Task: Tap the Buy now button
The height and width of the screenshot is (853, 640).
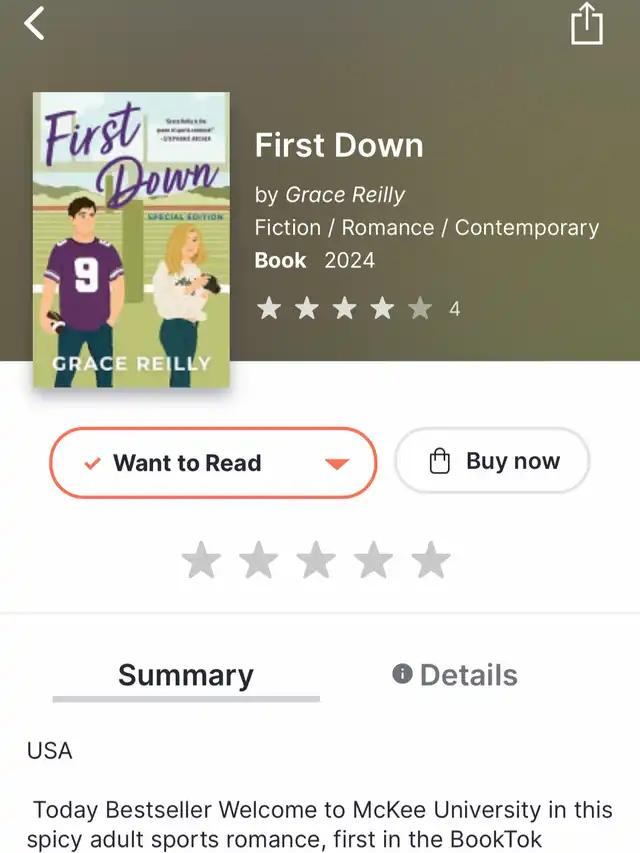Action: 492,461
